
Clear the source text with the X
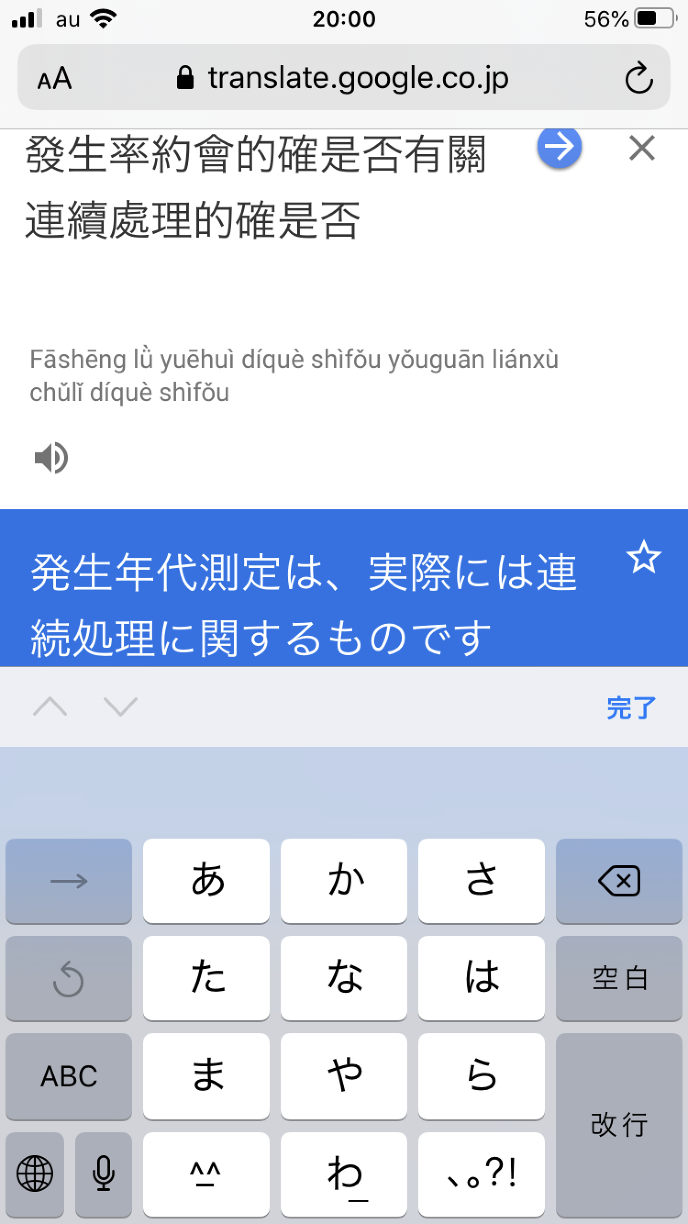coord(641,149)
